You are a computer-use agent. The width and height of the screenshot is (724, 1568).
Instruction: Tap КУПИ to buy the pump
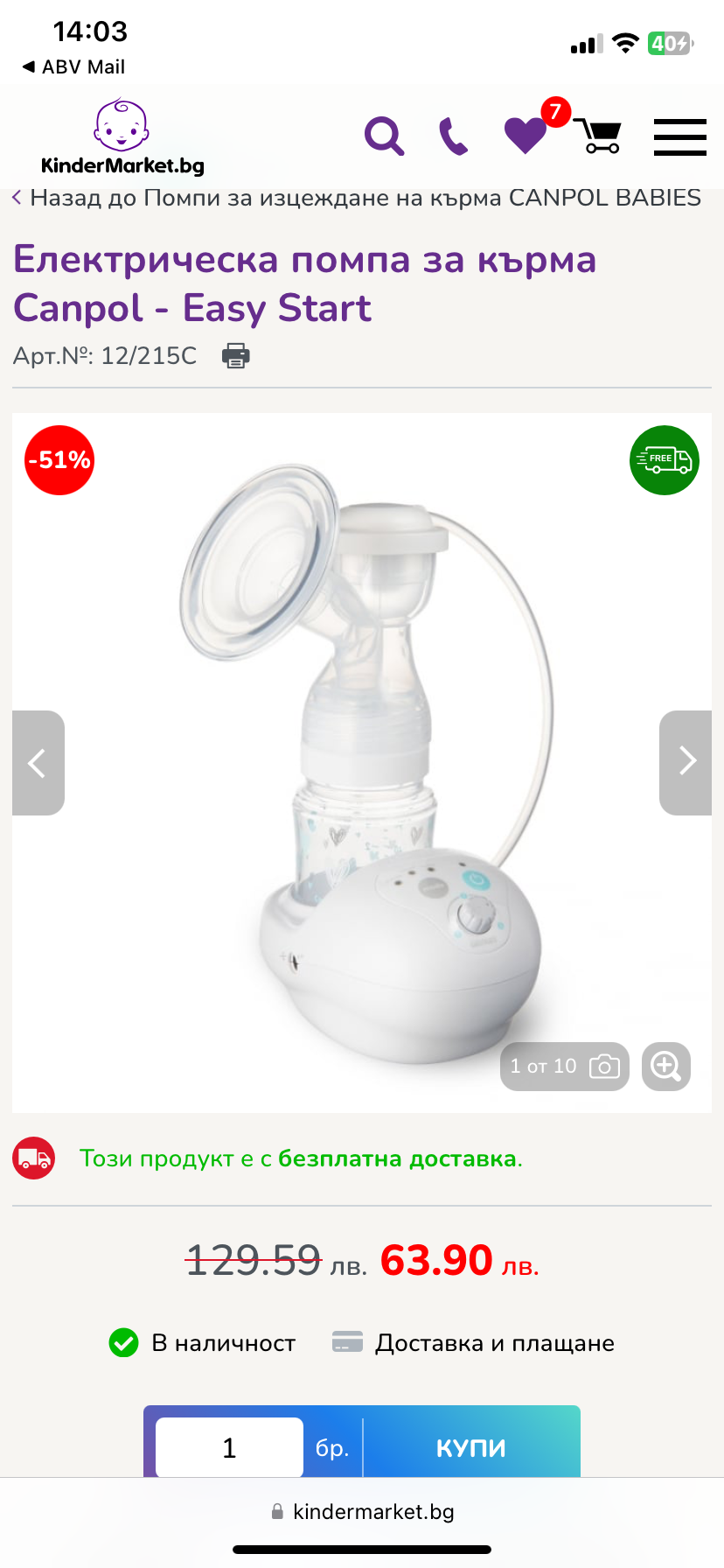(x=470, y=1447)
